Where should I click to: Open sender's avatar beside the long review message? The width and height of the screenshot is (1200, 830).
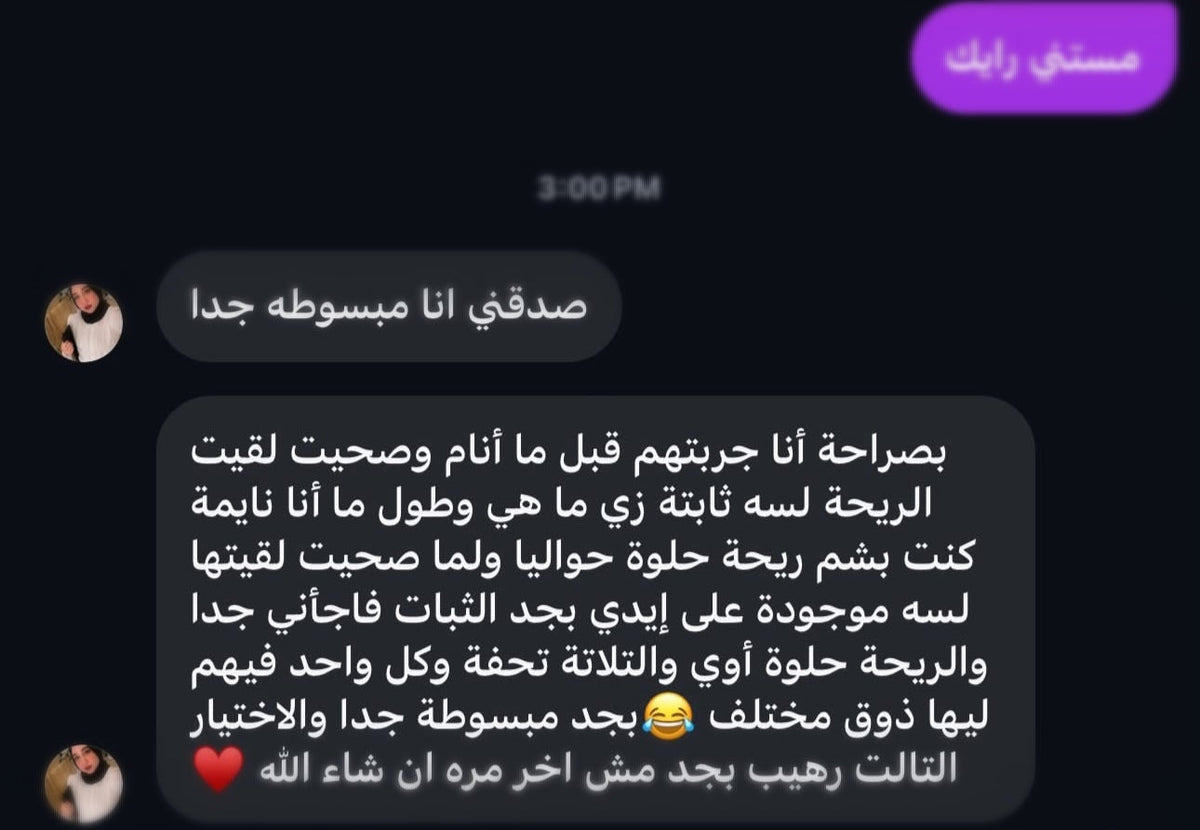(x=84, y=783)
